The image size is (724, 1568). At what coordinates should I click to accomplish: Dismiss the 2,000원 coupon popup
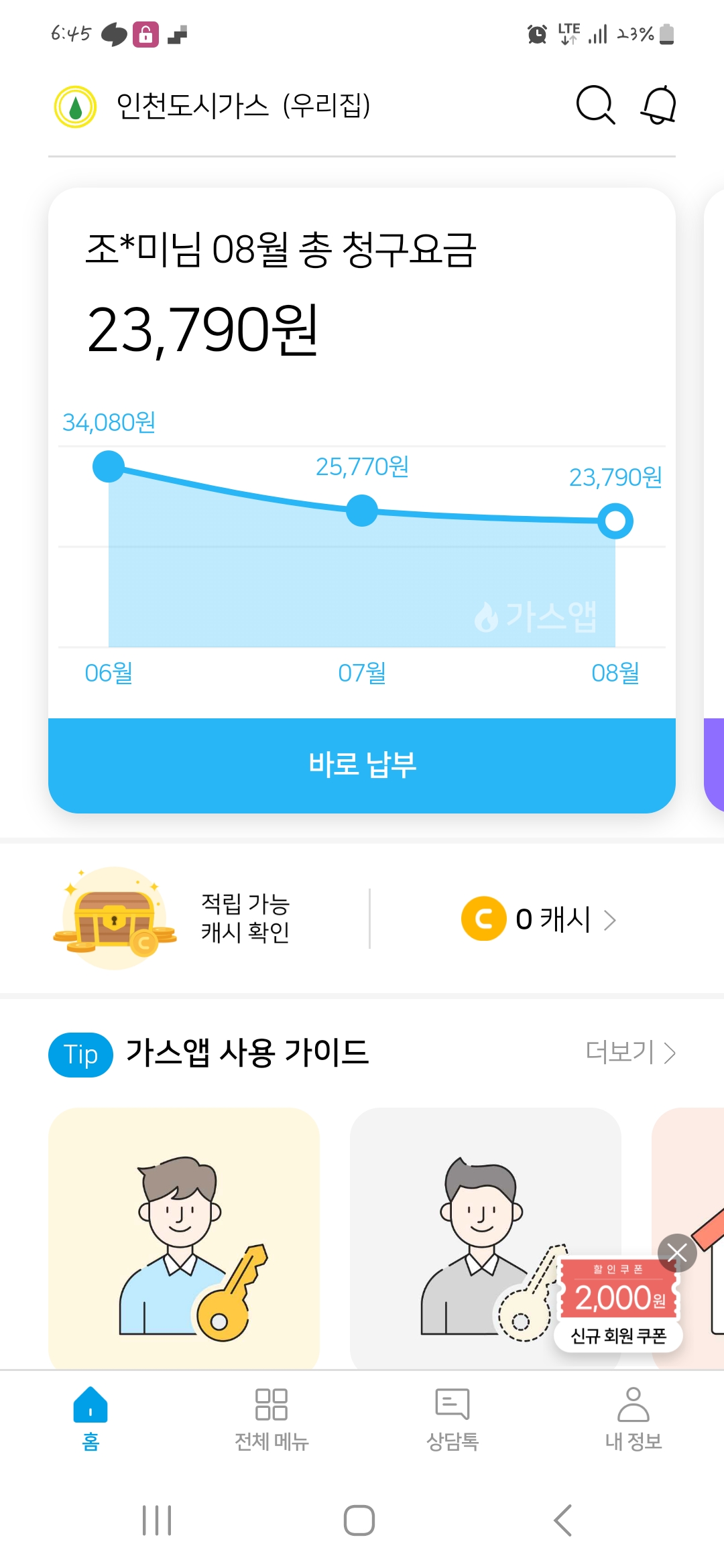[x=676, y=1252]
